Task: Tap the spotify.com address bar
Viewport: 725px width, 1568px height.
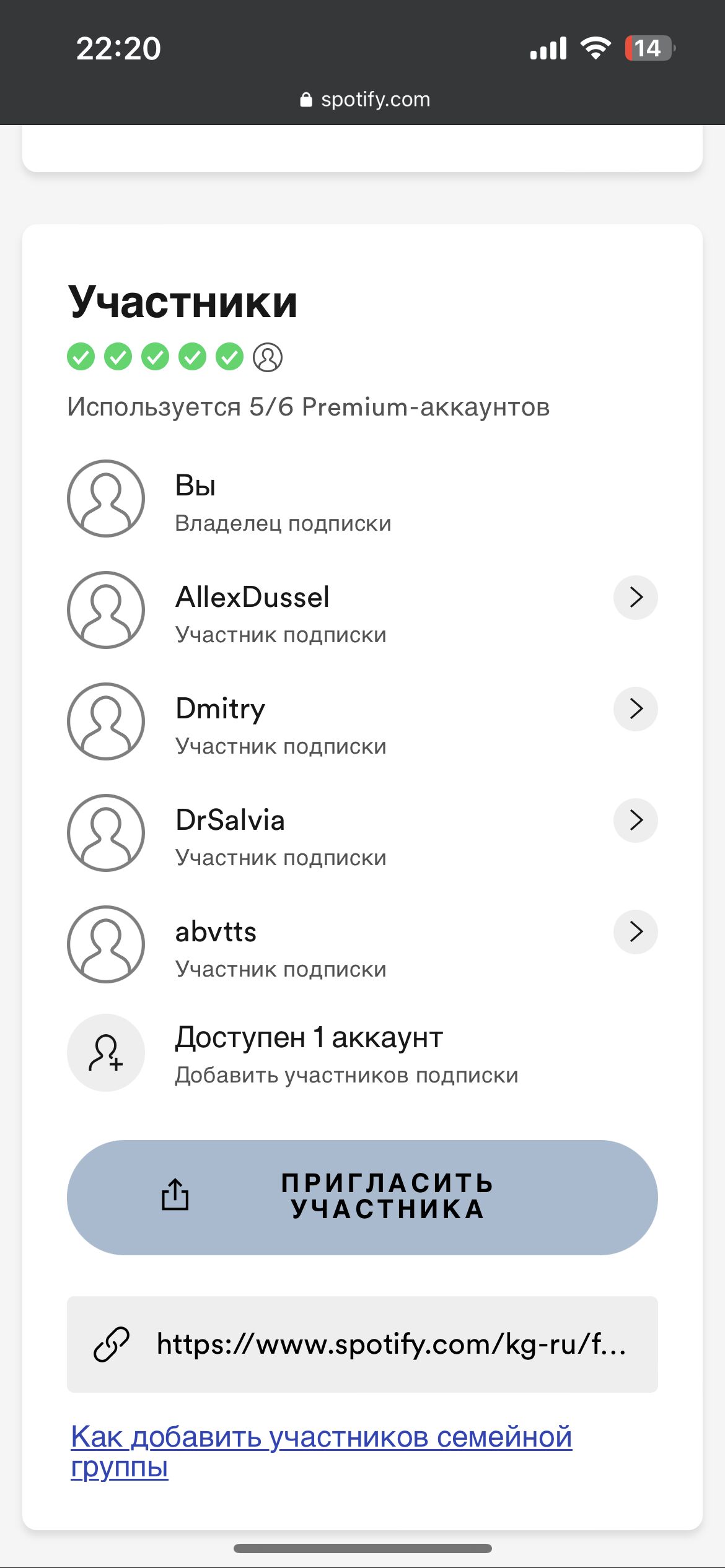Action: [x=364, y=99]
